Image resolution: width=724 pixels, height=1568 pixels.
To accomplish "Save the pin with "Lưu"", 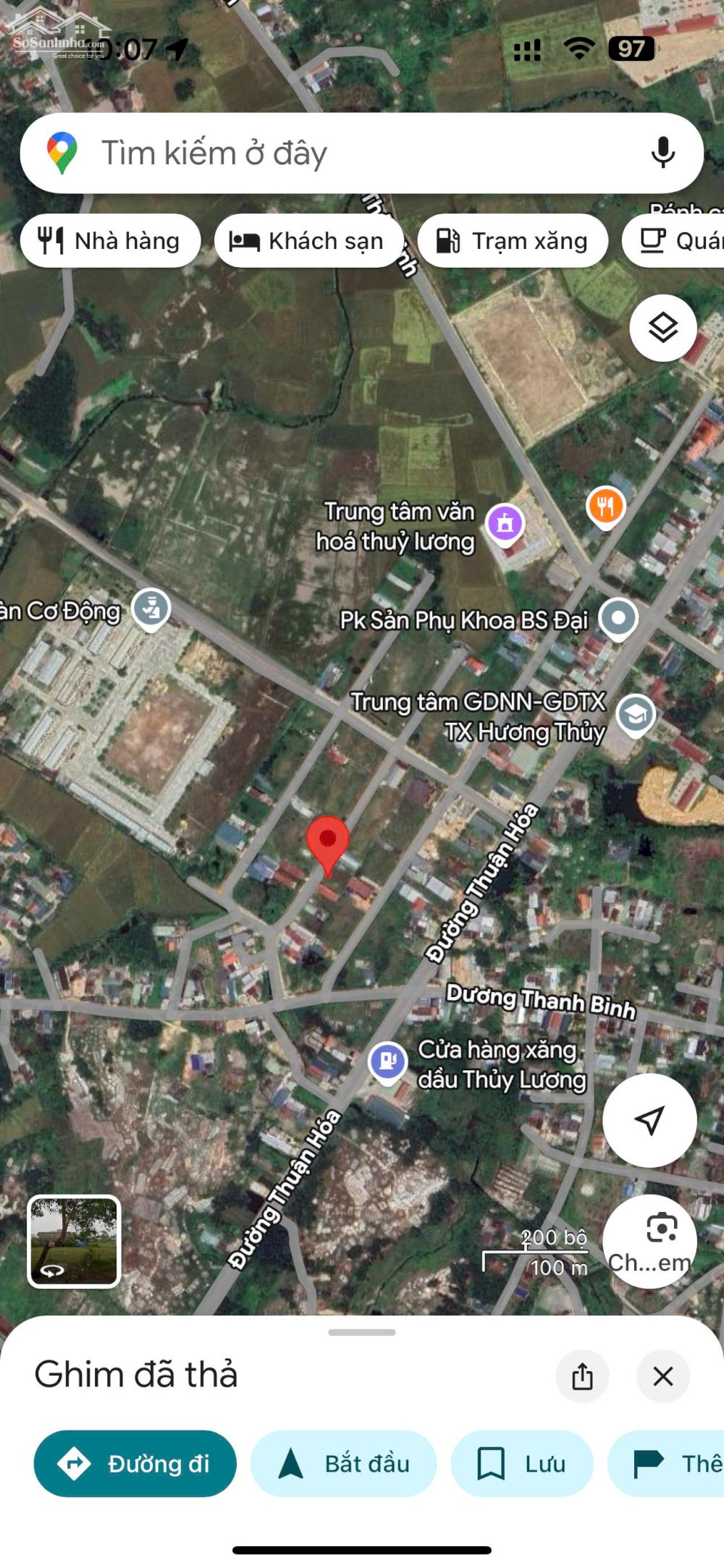I will (x=521, y=1463).
